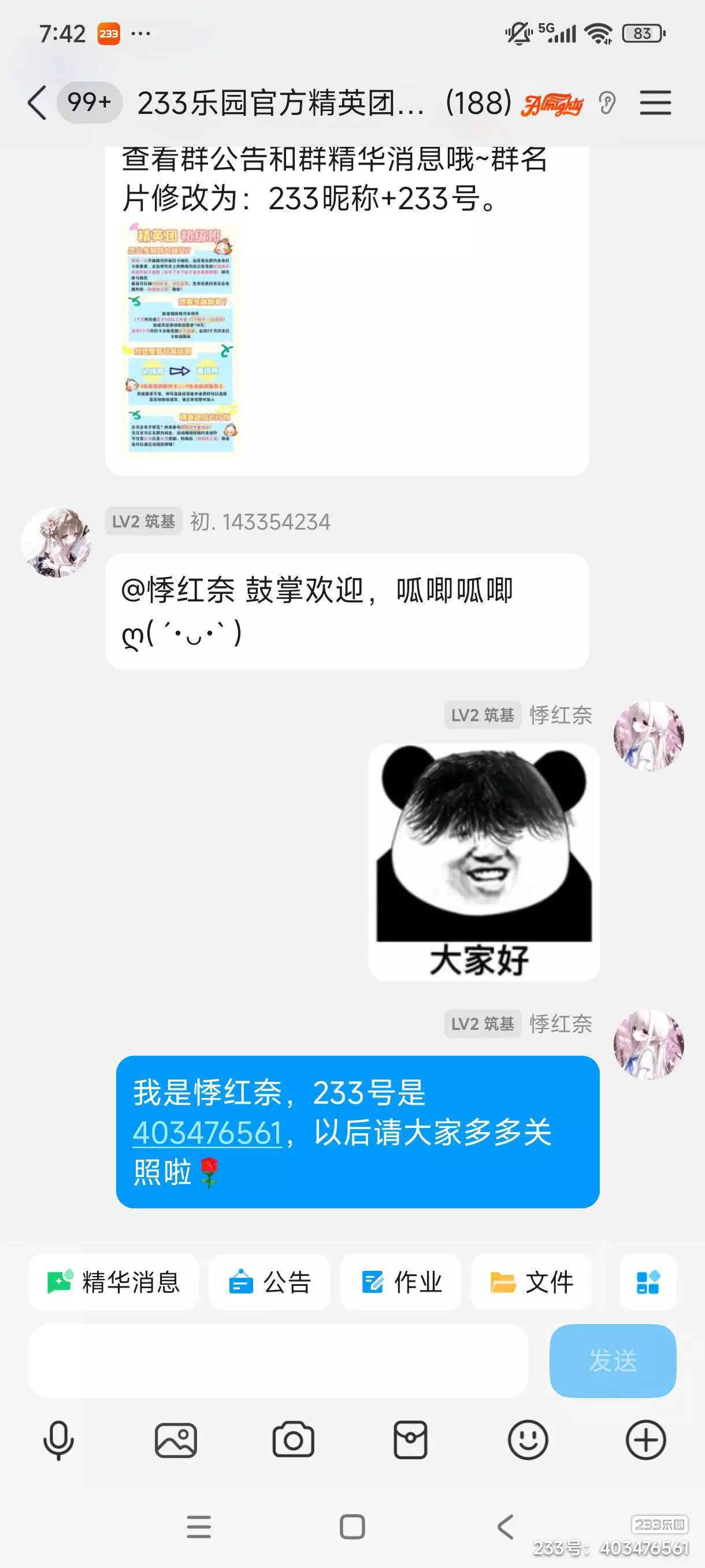Tap the 发送 send button
705x1568 pixels.
[x=613, y=1360]
